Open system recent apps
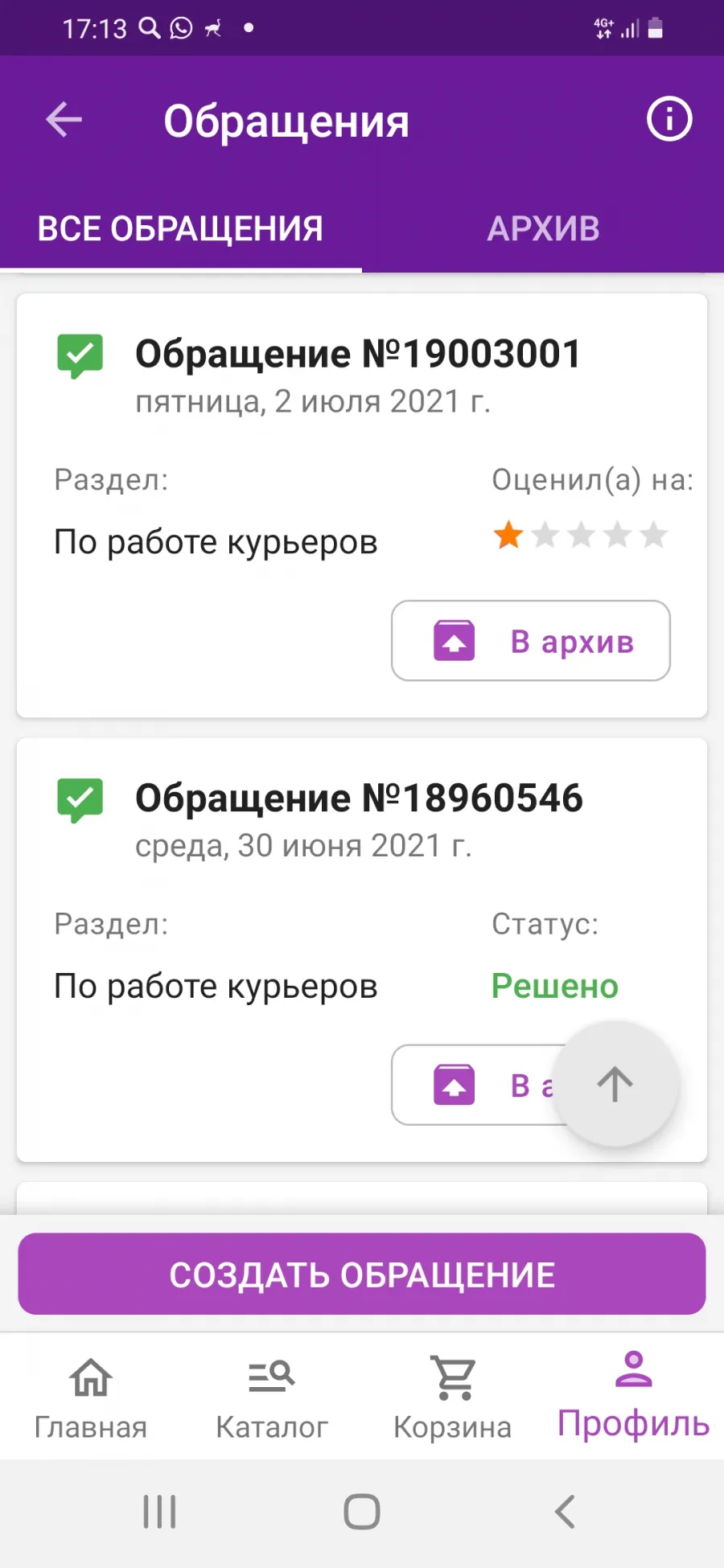This screenshot has width=724, height=1568. tap(159, 1512)
